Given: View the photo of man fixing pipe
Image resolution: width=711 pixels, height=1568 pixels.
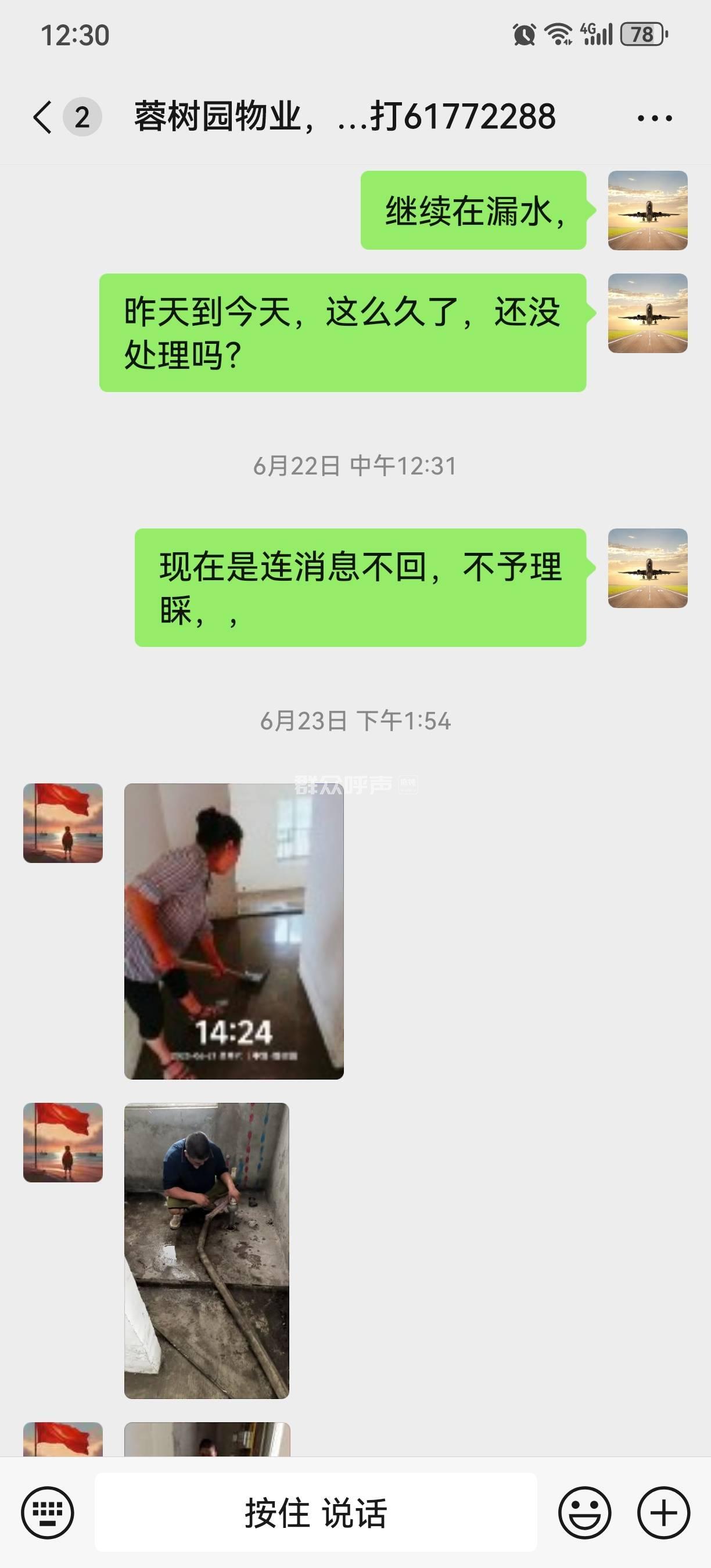Looking at the screenshot, I should [206, 1250].
